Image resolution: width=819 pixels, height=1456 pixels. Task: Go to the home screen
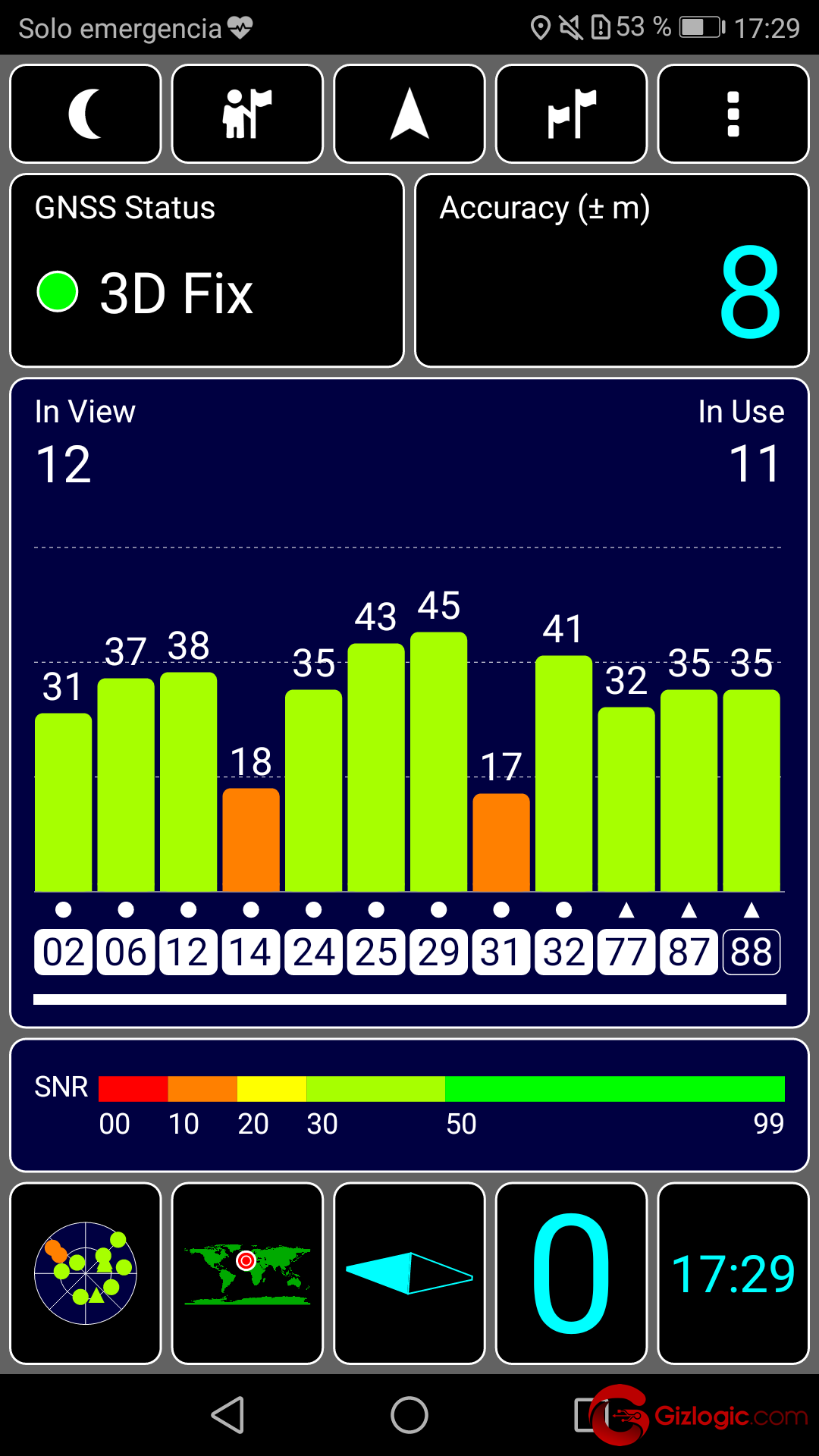click(409, 1415)
